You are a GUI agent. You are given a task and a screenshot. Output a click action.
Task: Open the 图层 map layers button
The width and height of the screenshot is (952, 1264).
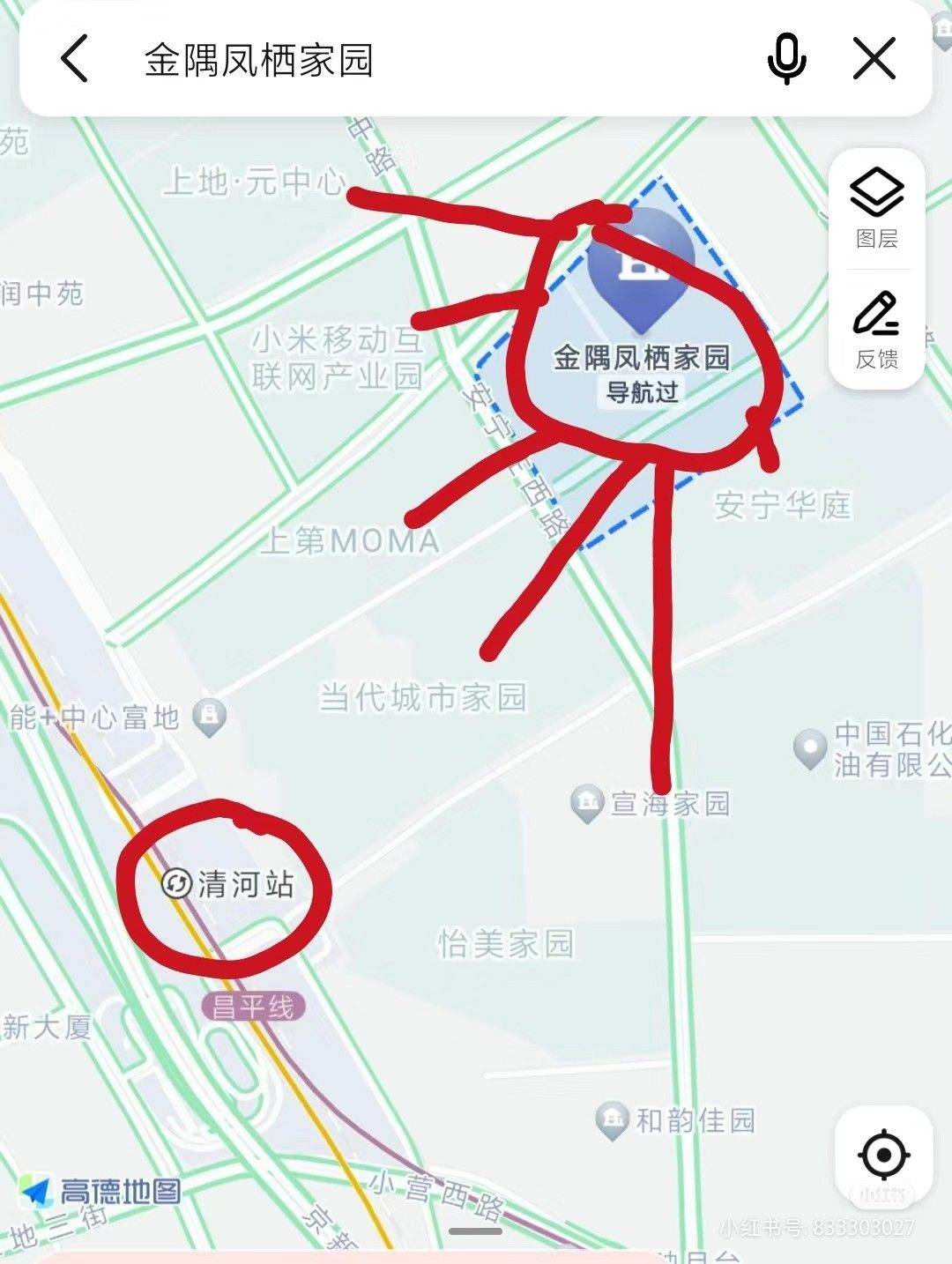coord(876,209)
